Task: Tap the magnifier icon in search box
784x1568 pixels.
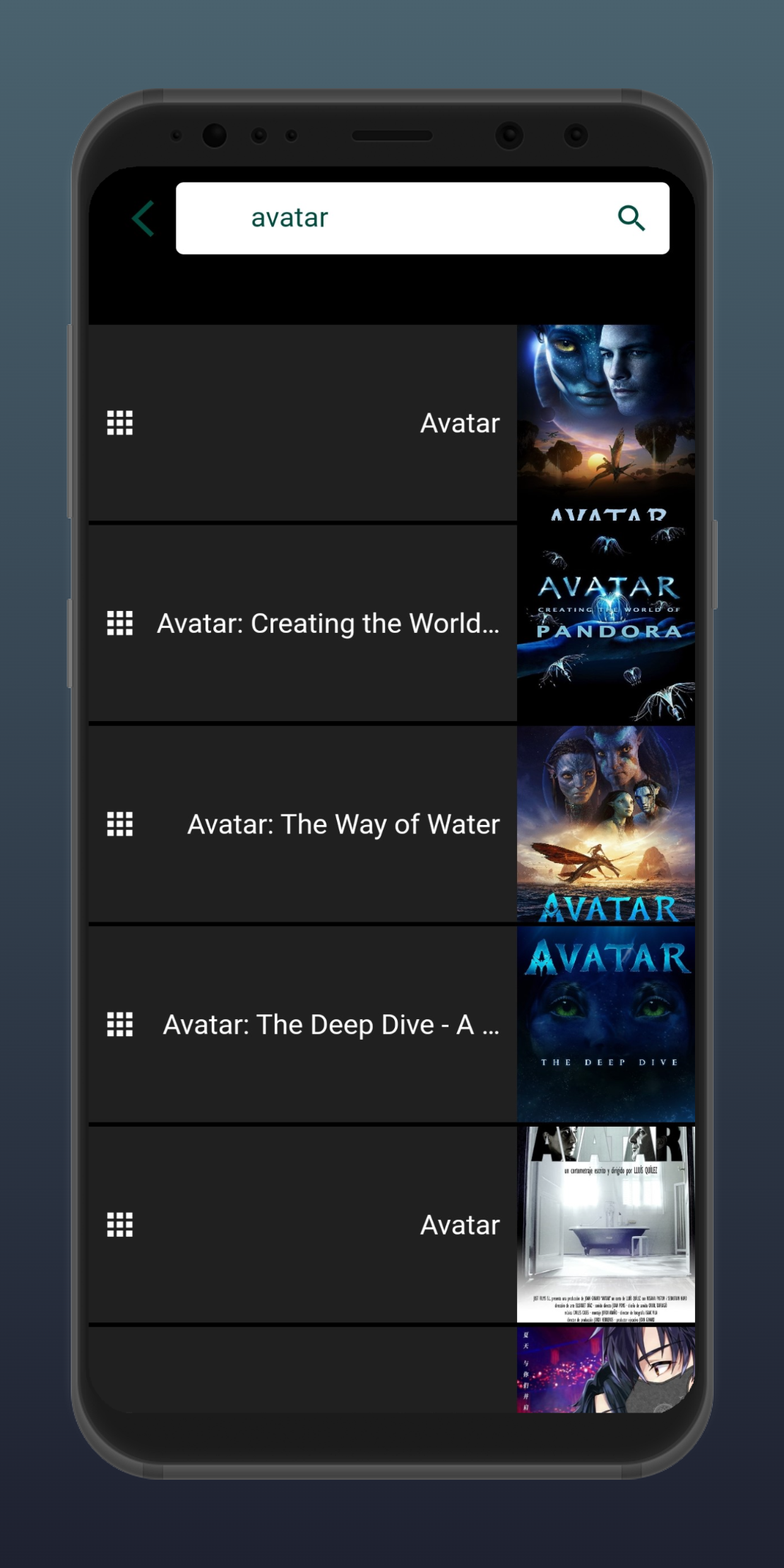Action: [631, 218]
